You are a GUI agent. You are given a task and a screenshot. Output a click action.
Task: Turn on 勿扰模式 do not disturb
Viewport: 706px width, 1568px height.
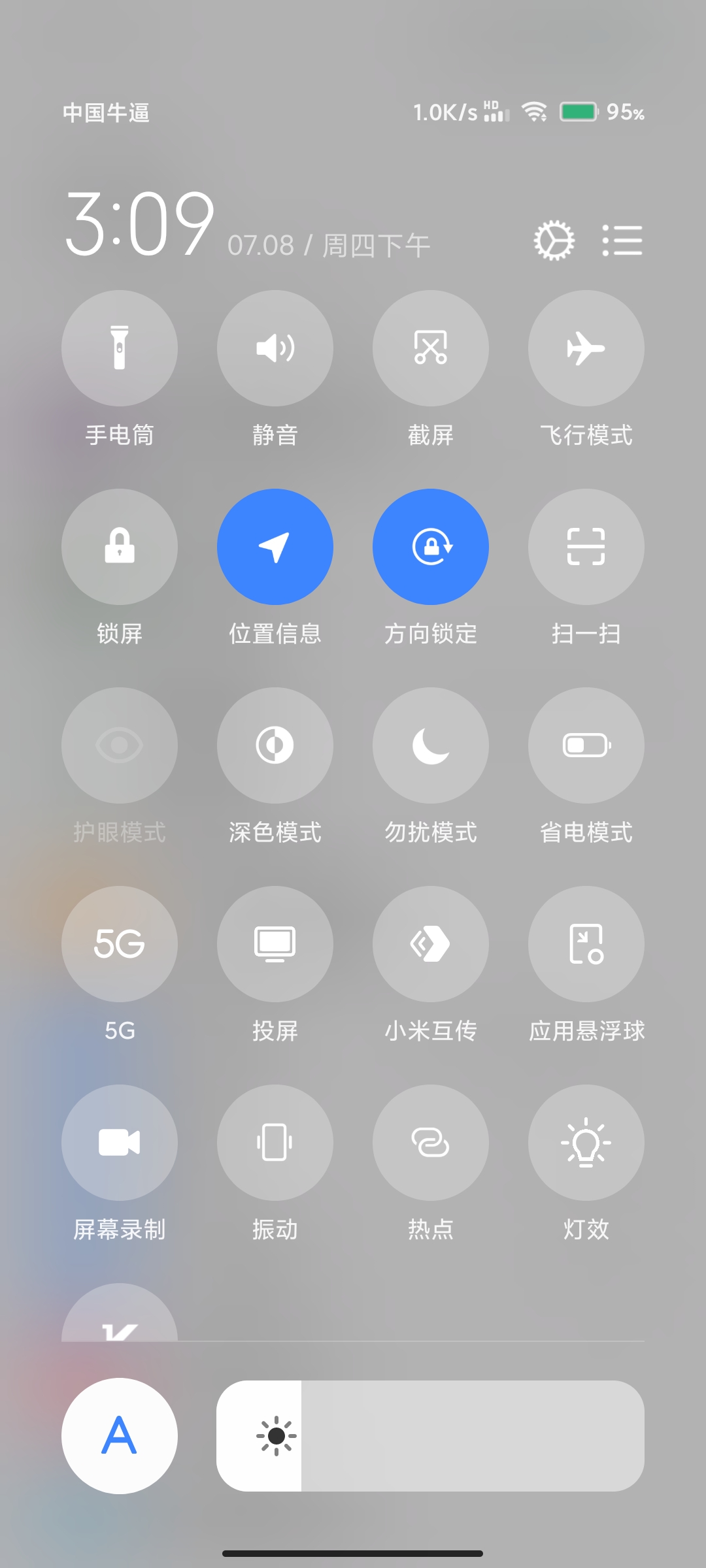(431, 745)
